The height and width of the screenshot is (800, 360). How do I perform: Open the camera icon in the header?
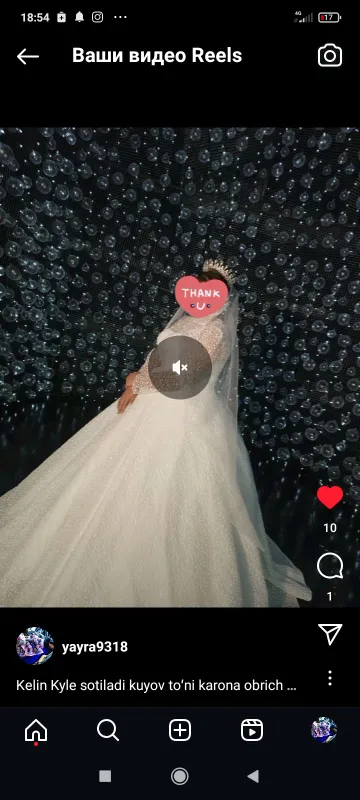[x=330, y=56]
